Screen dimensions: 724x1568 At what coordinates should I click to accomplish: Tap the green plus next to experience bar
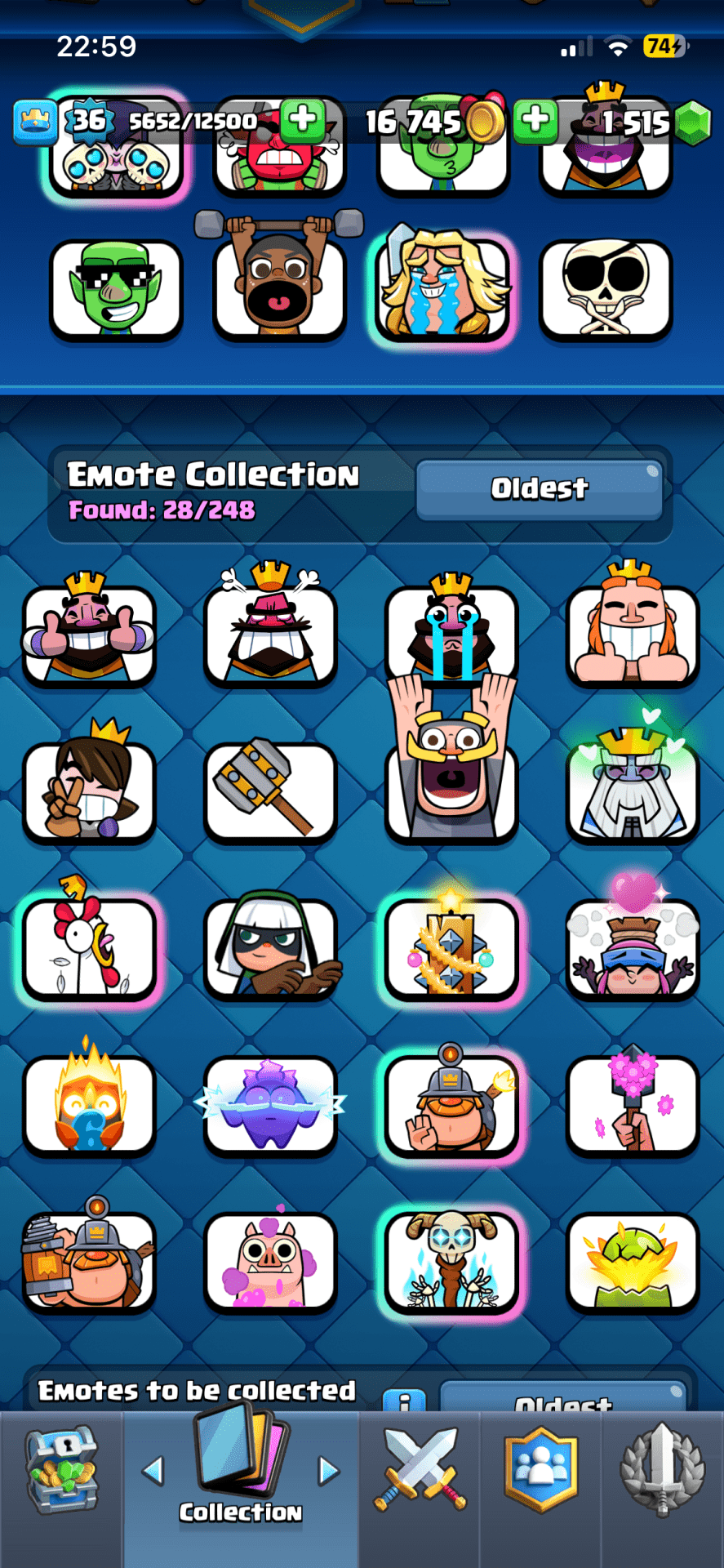pos(303,119)
